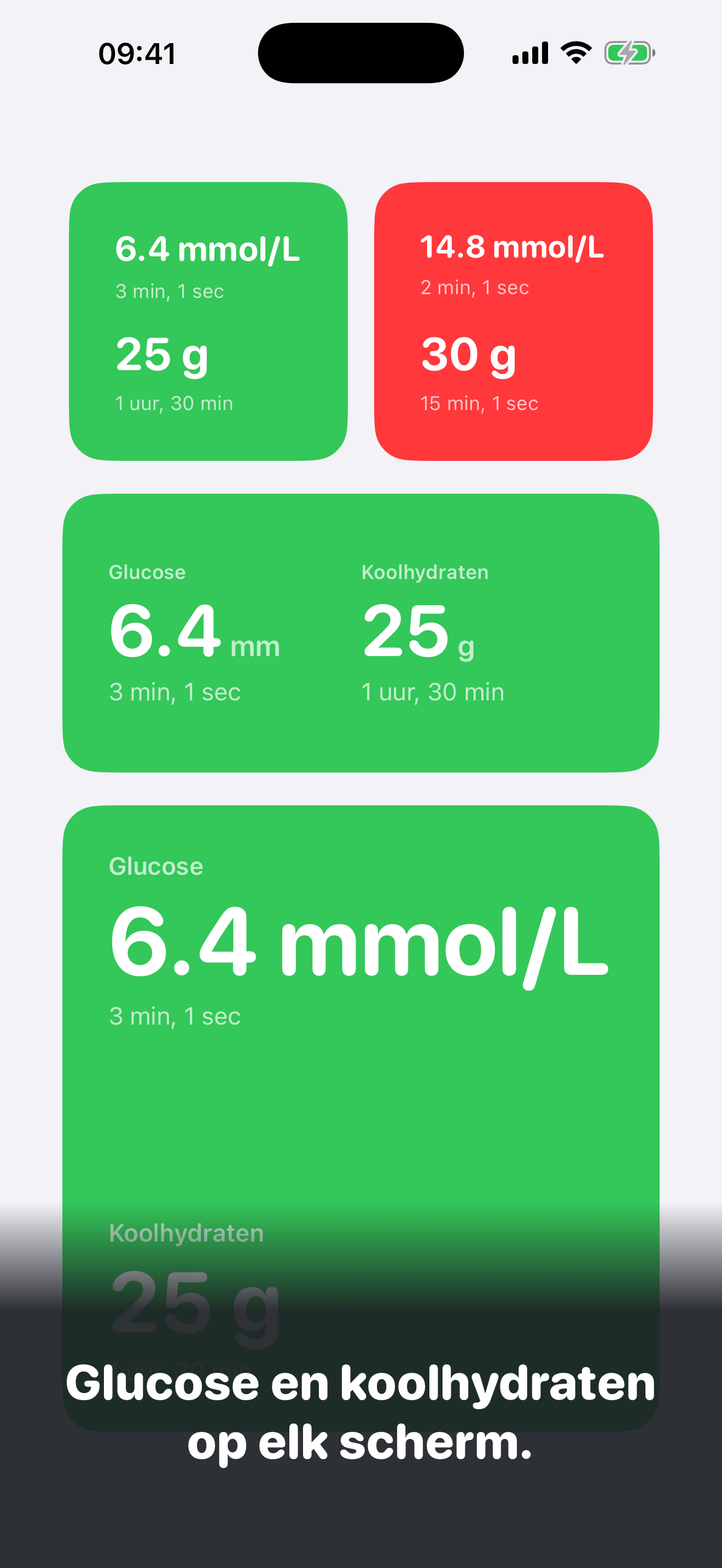Tap the Wi-Fi status icon

pyautogui.click(x=575, y=52)
